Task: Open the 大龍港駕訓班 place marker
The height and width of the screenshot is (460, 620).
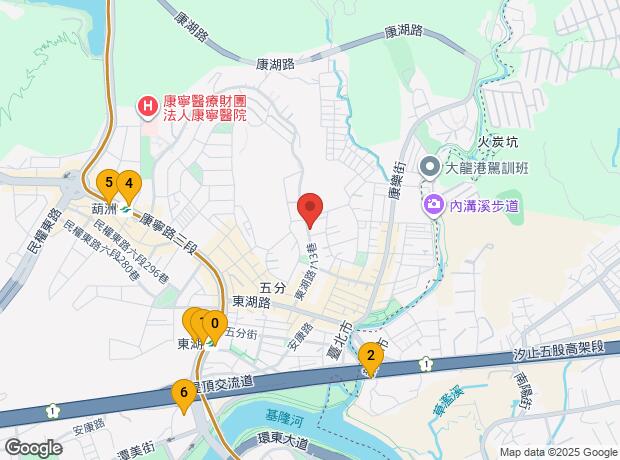Action: pos(432,166)
